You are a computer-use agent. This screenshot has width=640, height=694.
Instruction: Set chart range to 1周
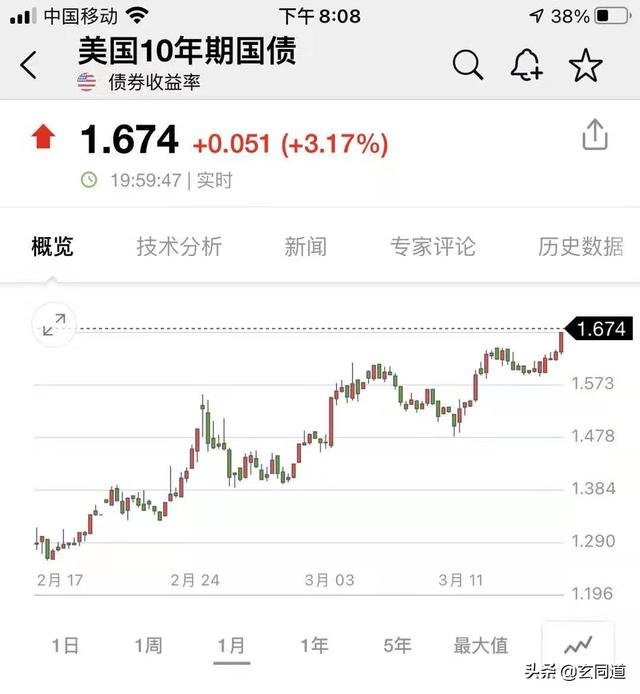pos(147,646)
